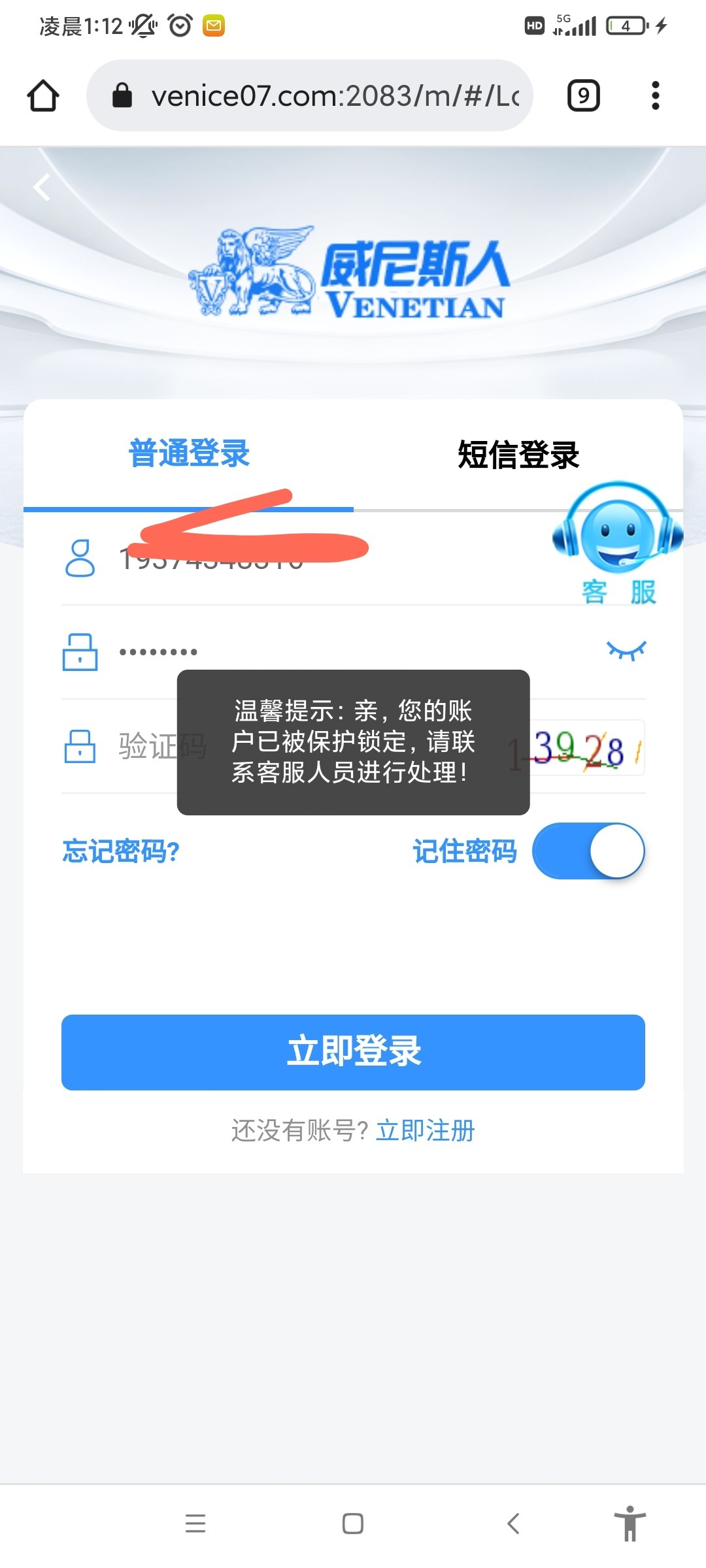
Task: Turn off the 记住密码 switch
Action: tap(588, 851)
